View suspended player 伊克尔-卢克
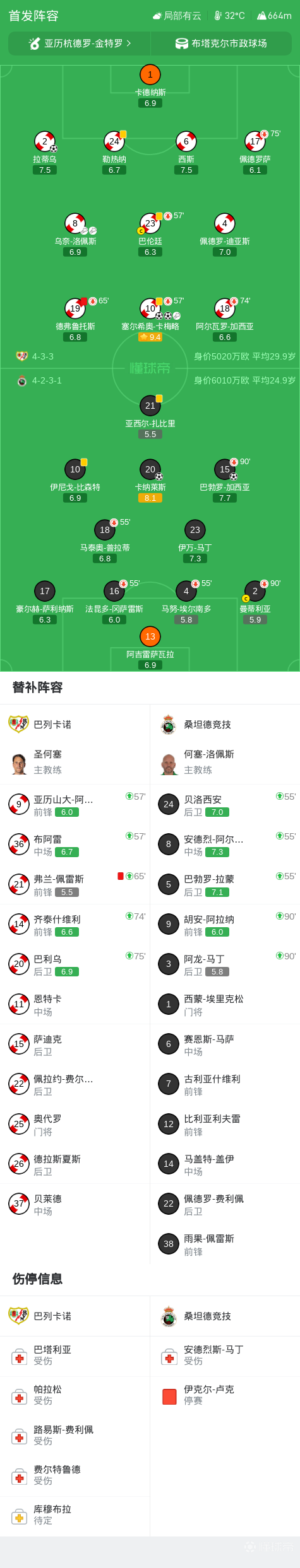Viewport: 300px width, 1568px height. pyautogui.click(x=225, y=1395)
